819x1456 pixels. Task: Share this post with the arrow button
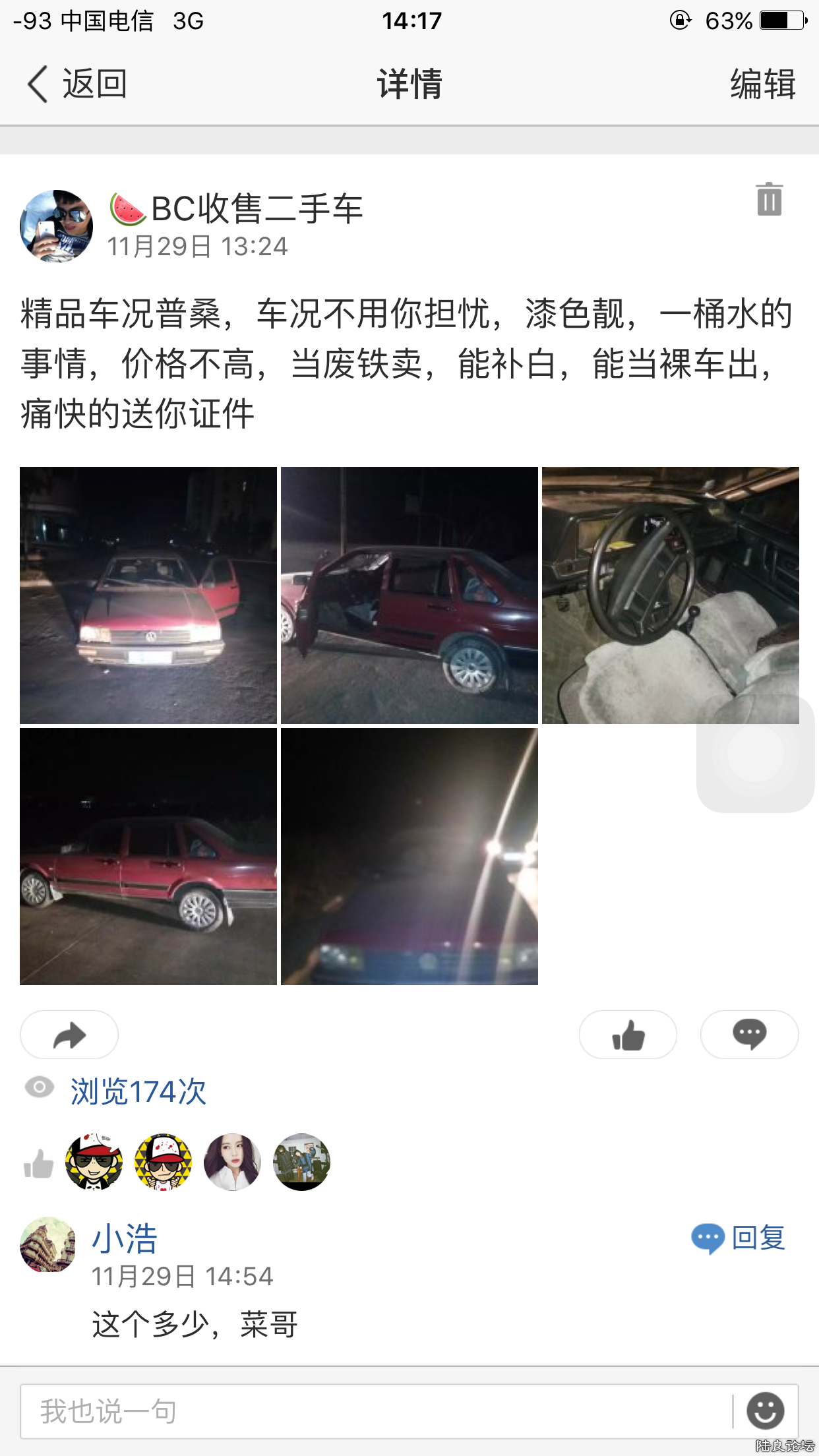coord(69,1035)
